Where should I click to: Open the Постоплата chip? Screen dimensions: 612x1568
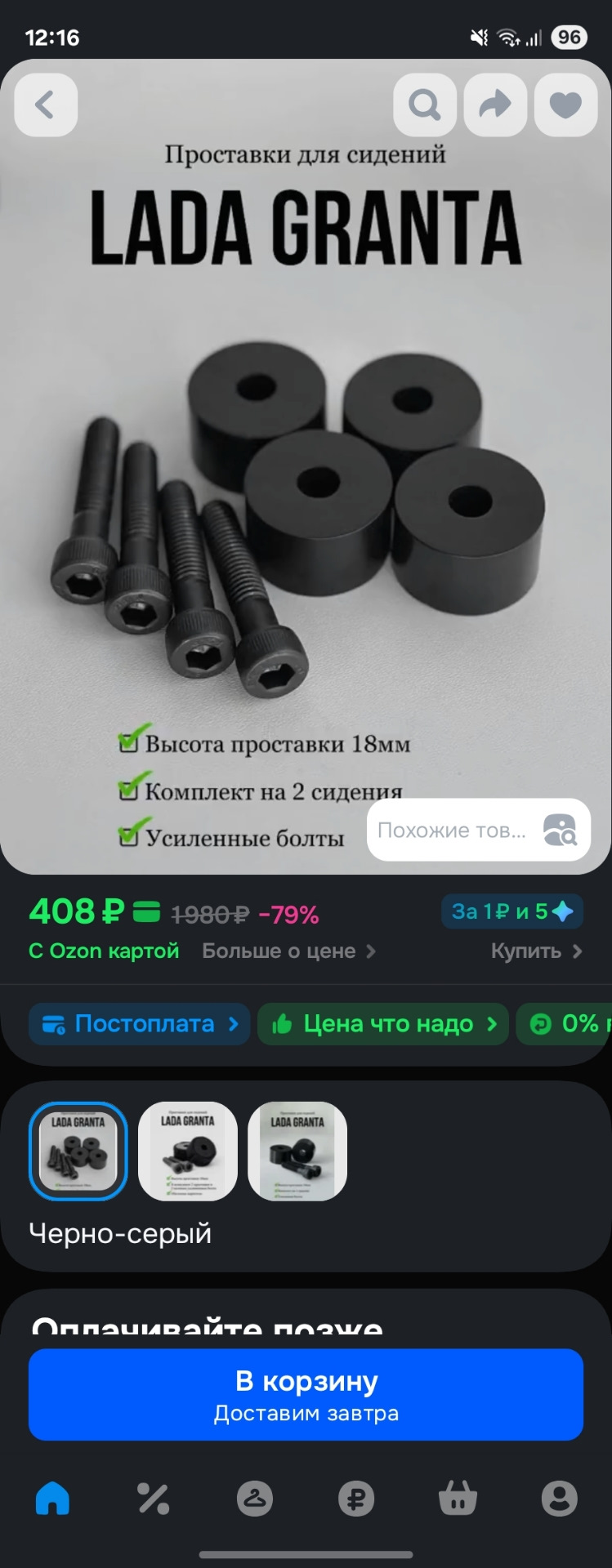pos(139,1023)
